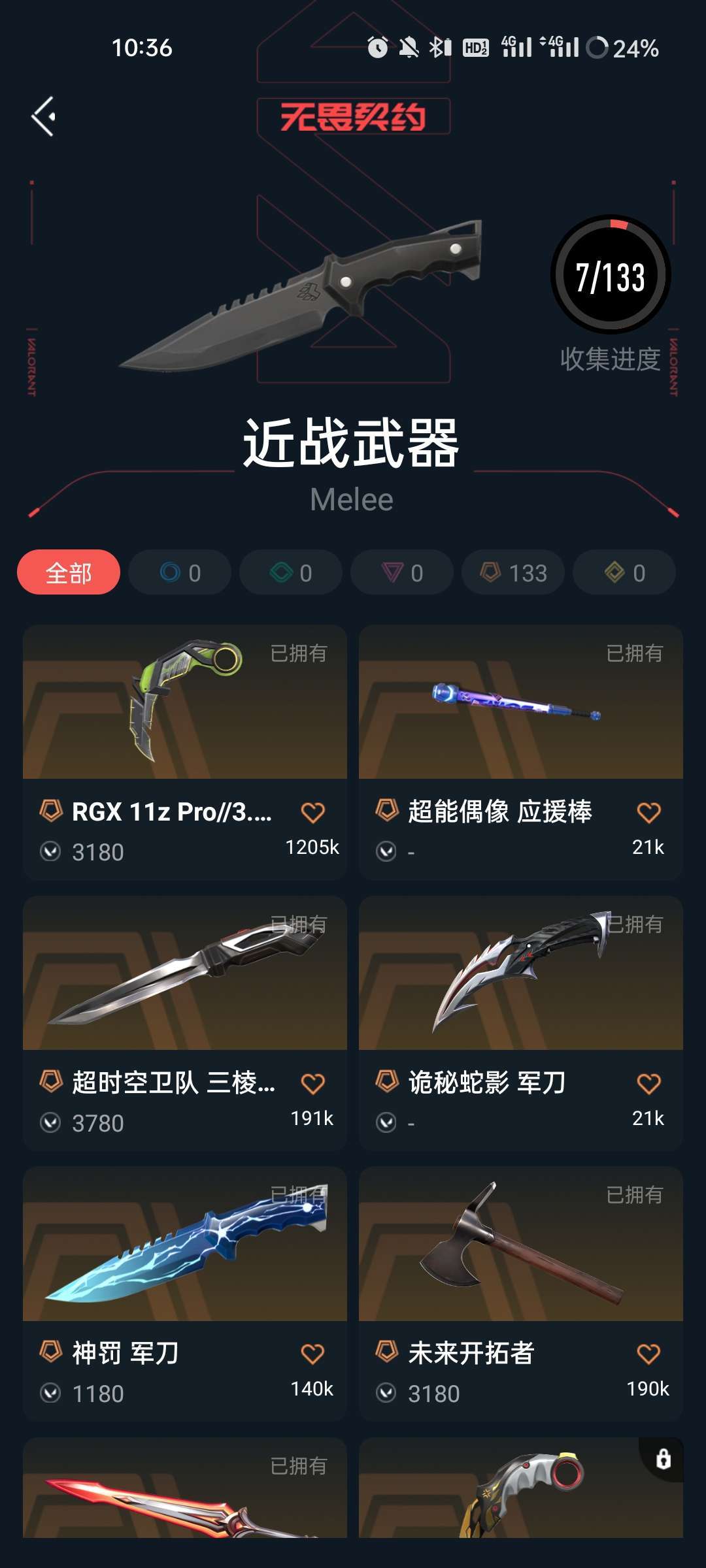Screen dimensions: 706x1568
Task: Open the 超时空卫队 三棱 knife card
Action: pos(185,1024)
